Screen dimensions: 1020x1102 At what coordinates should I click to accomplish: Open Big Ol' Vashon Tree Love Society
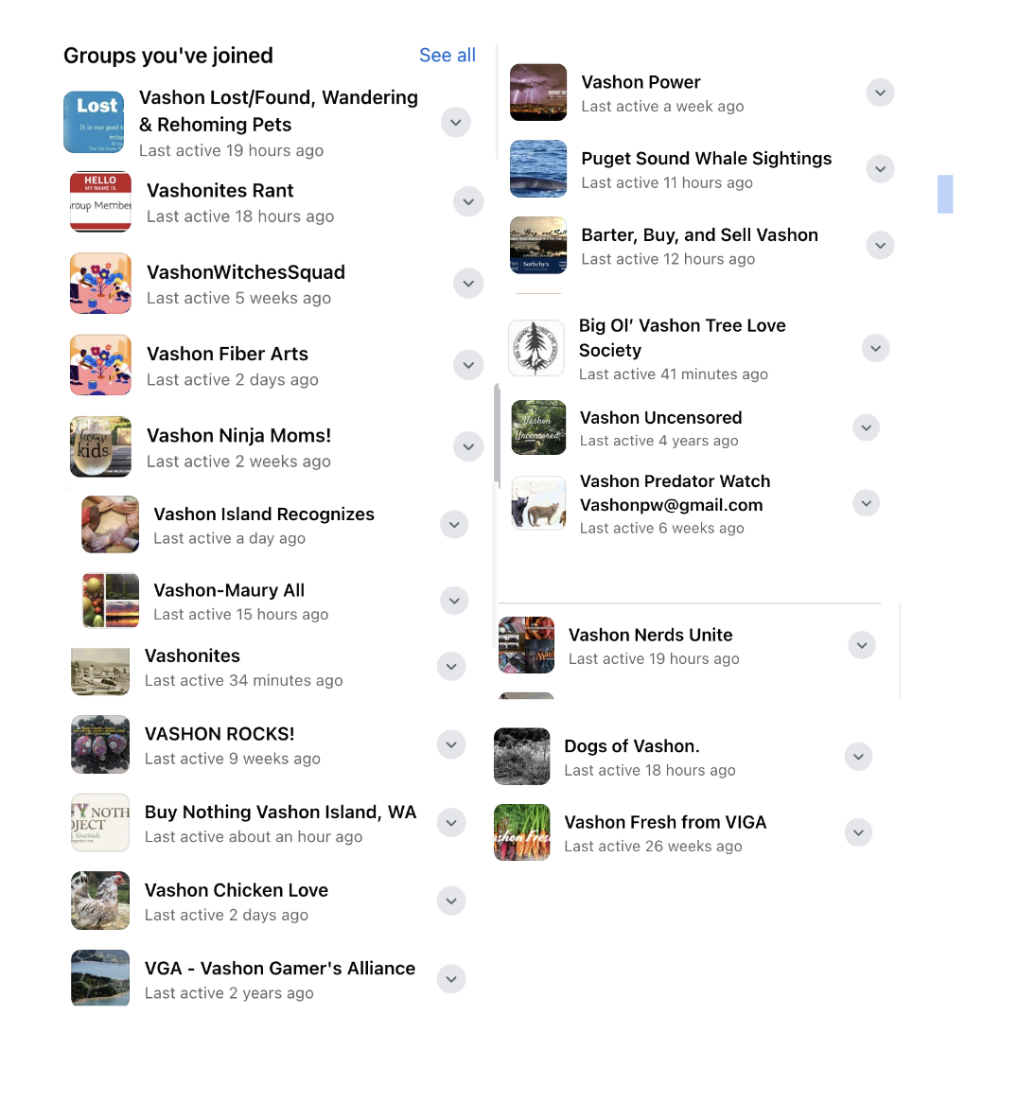tap(682, 337)
